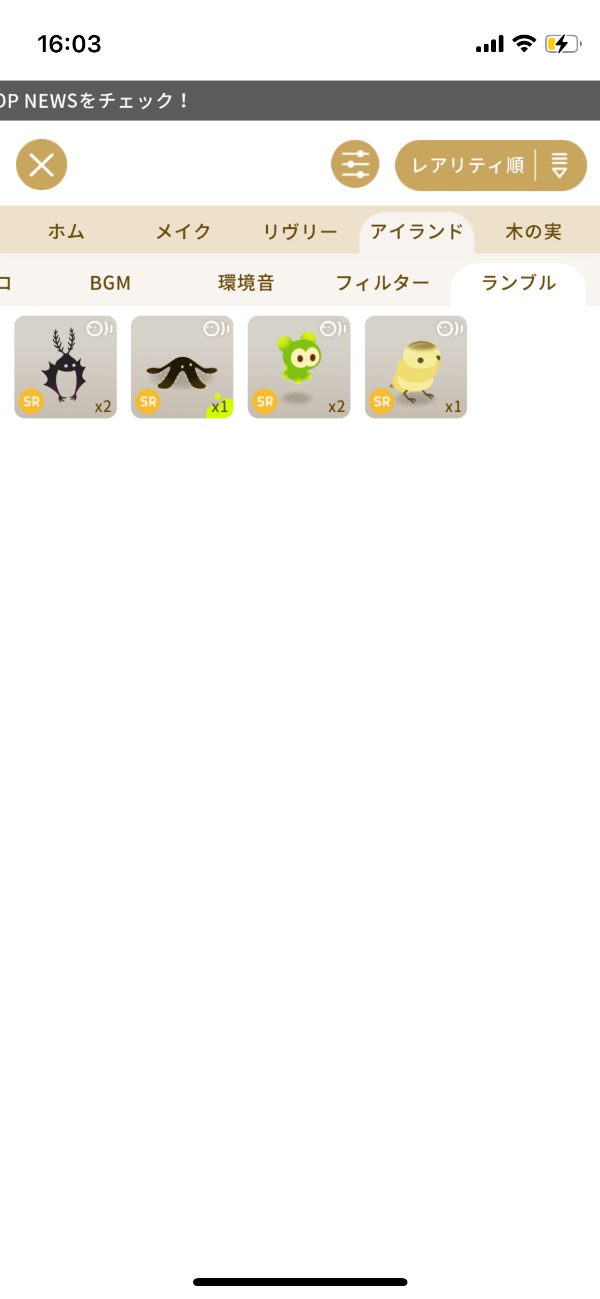Close the item list with the X button
This screenshot has height=1299, width=600.
pyautogui.click(x=41, y=165)
